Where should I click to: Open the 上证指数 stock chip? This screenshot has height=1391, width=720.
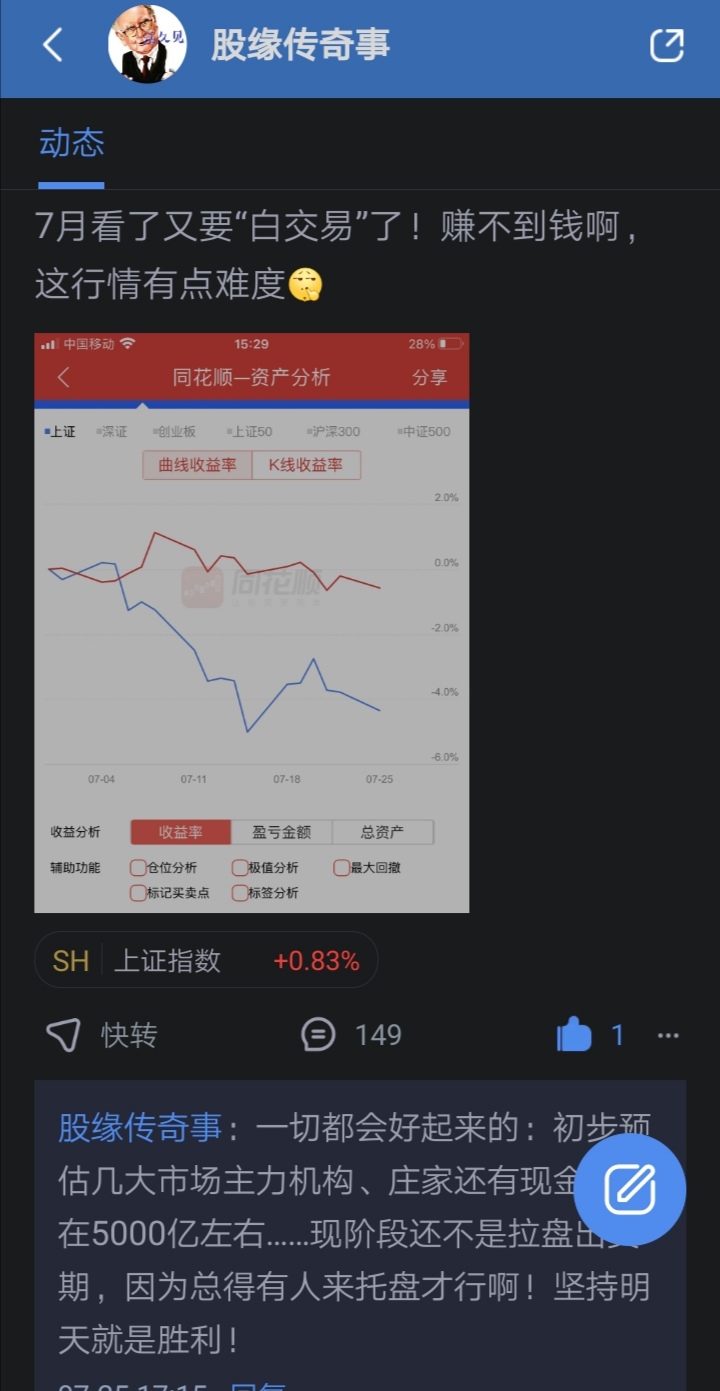click(206, 961)
